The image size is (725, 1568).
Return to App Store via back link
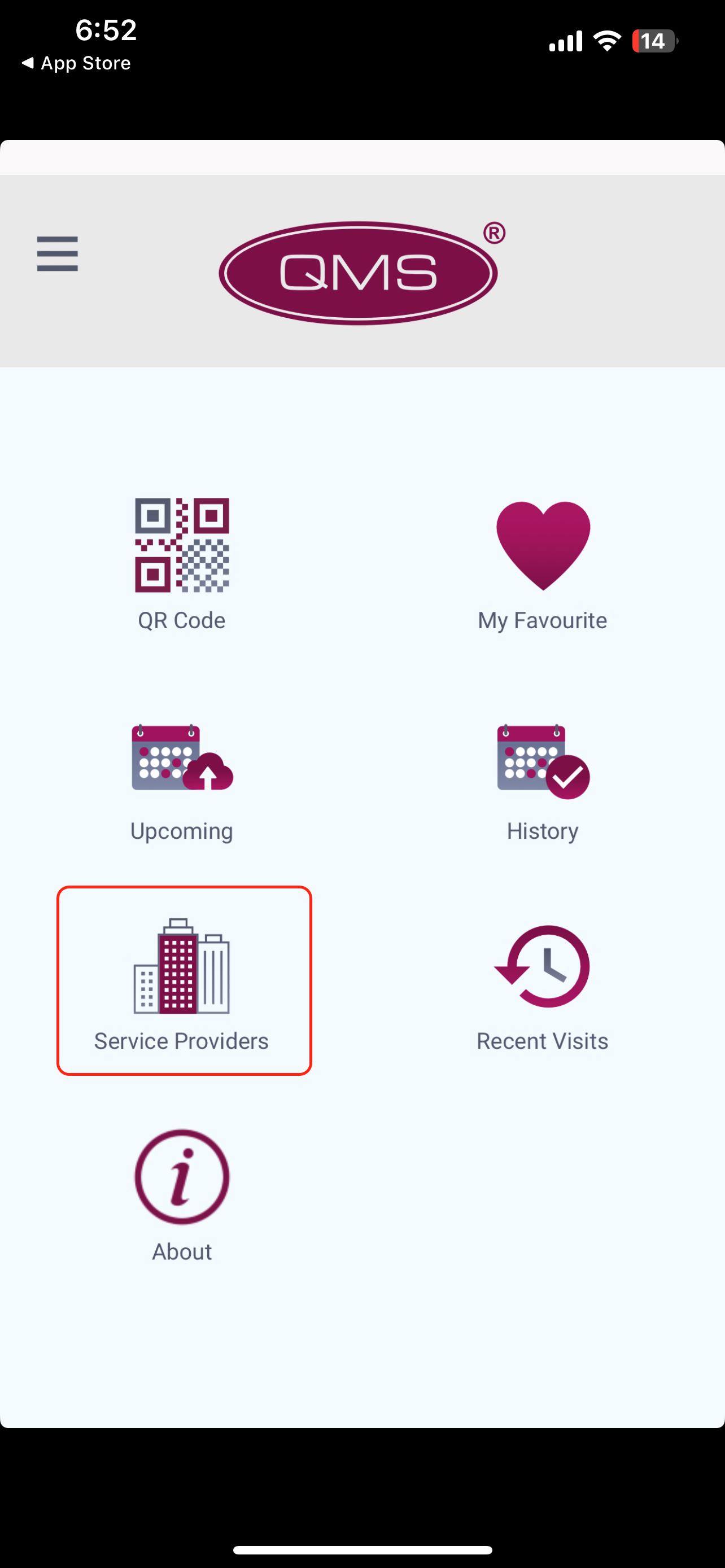[76, 63]
